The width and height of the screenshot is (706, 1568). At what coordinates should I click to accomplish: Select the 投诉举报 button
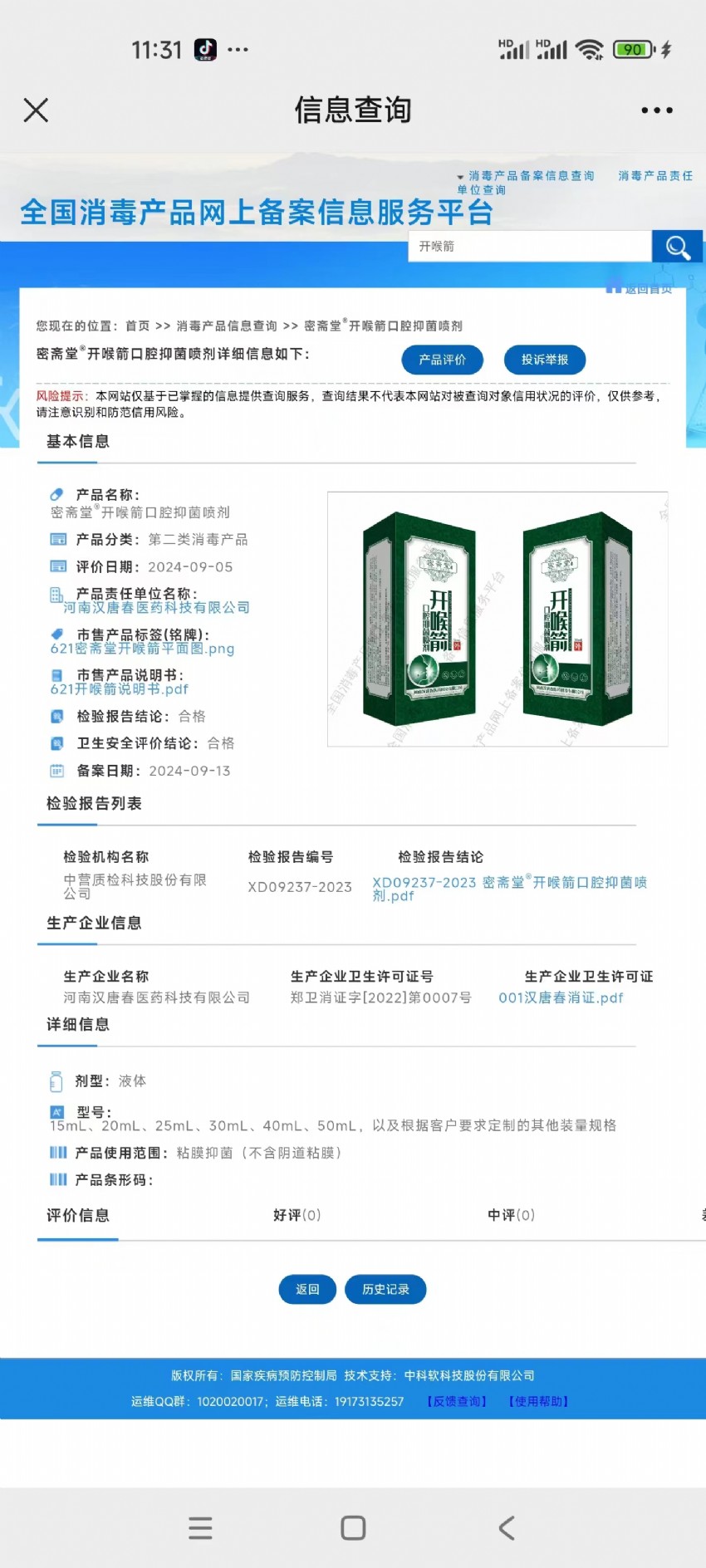544,360
